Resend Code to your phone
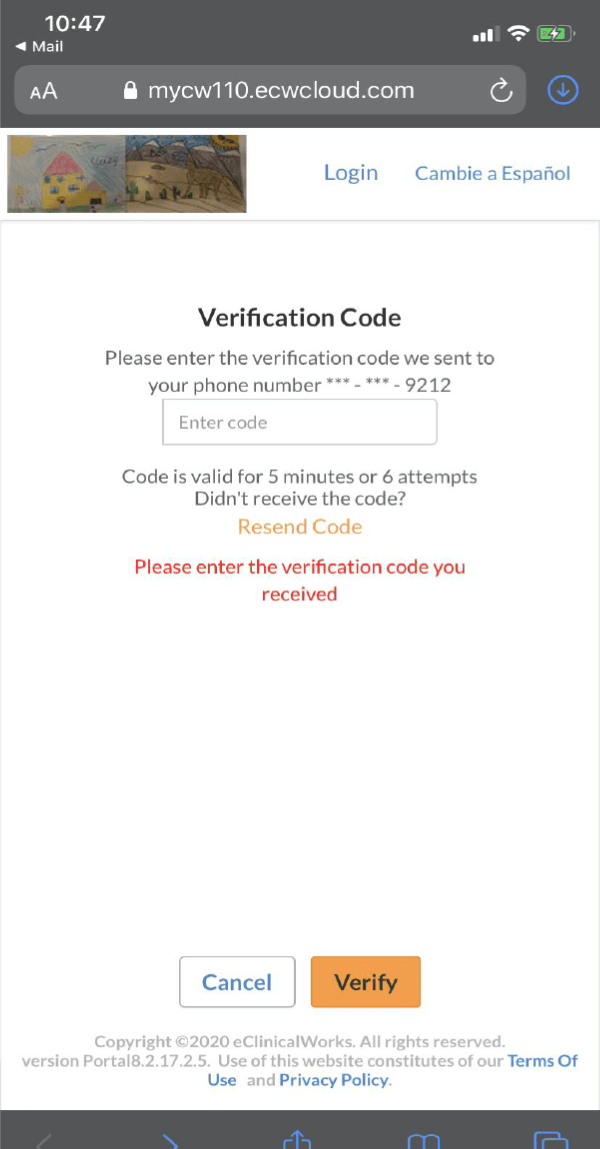This screenshot has height=1149, width=600. 300,527
